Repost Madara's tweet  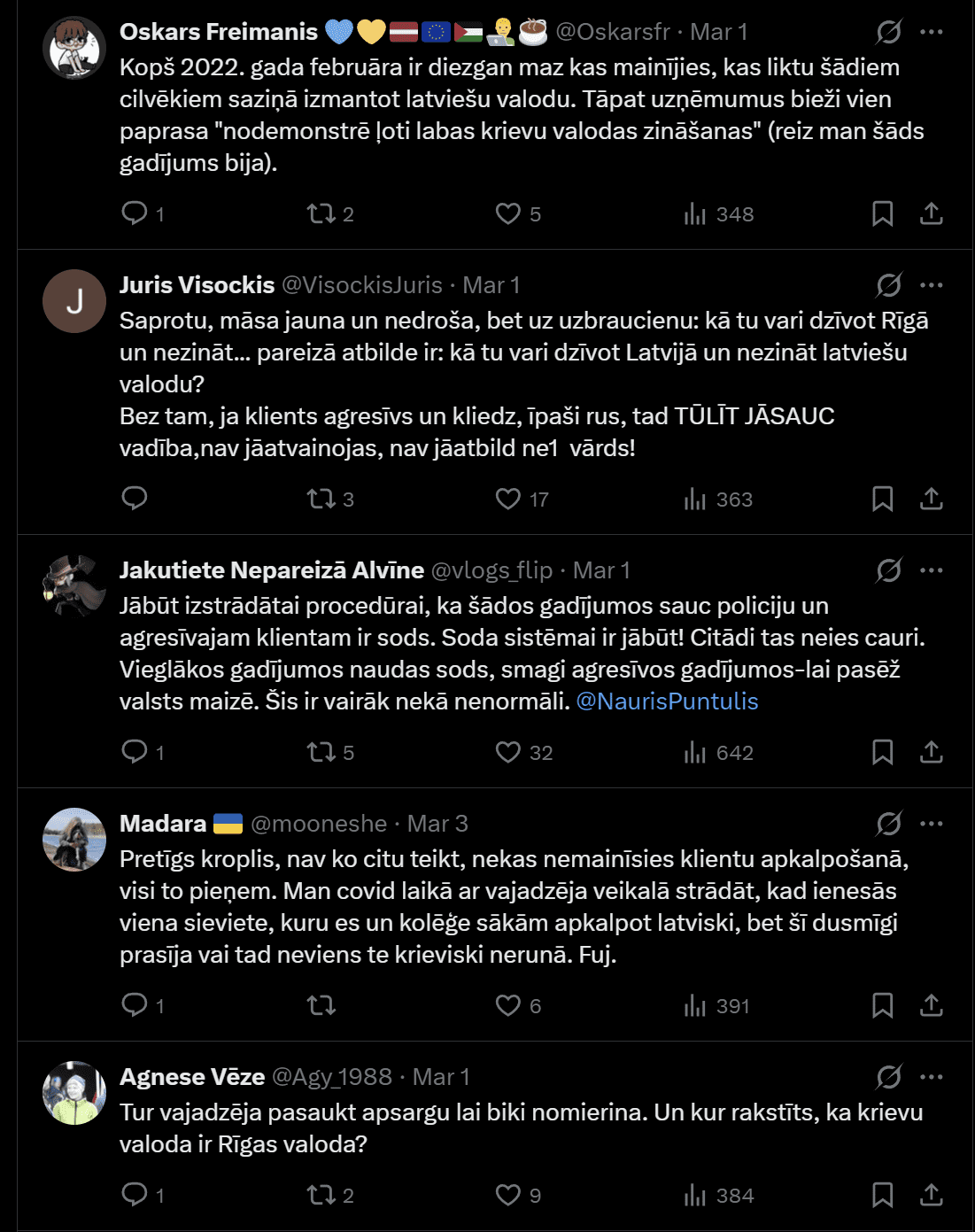point(321,1006)
